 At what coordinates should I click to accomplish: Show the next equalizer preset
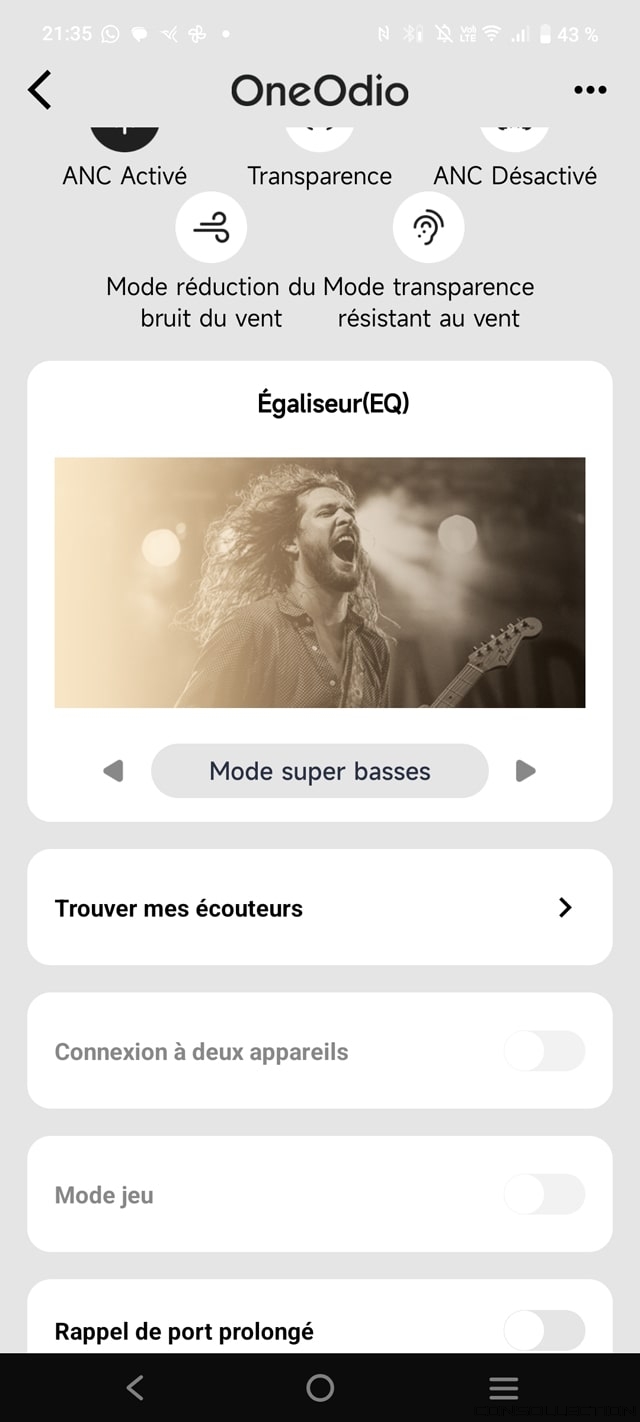pos(526,771)
